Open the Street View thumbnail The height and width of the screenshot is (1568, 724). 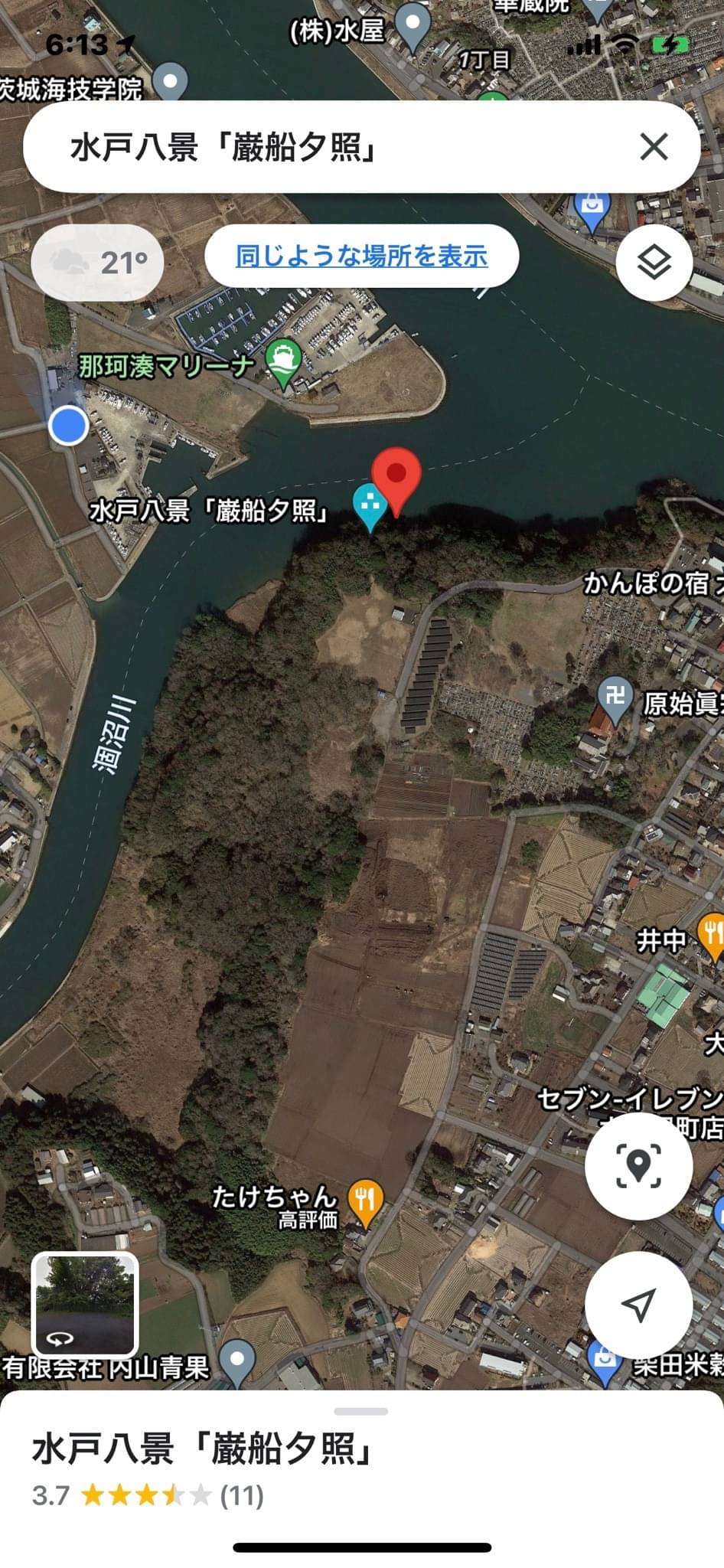(85, 1305)
